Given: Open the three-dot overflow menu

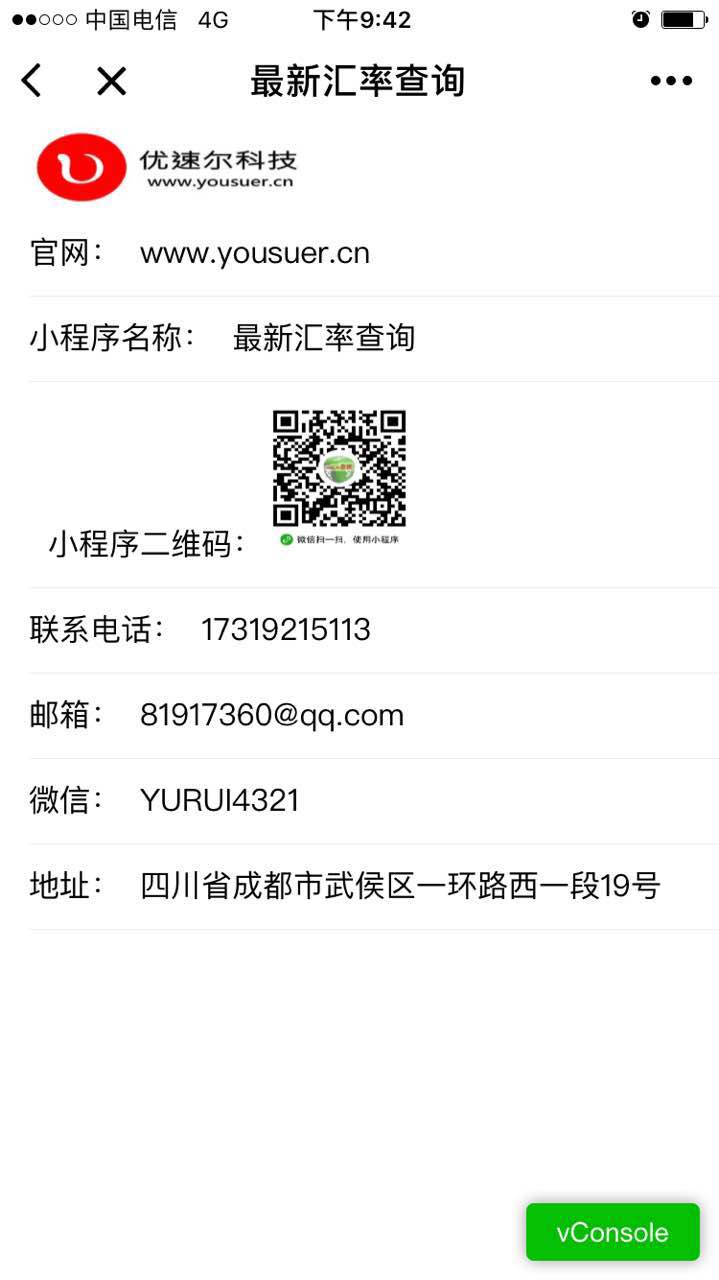Looking at the screenshot, I should tap(671, 81).
